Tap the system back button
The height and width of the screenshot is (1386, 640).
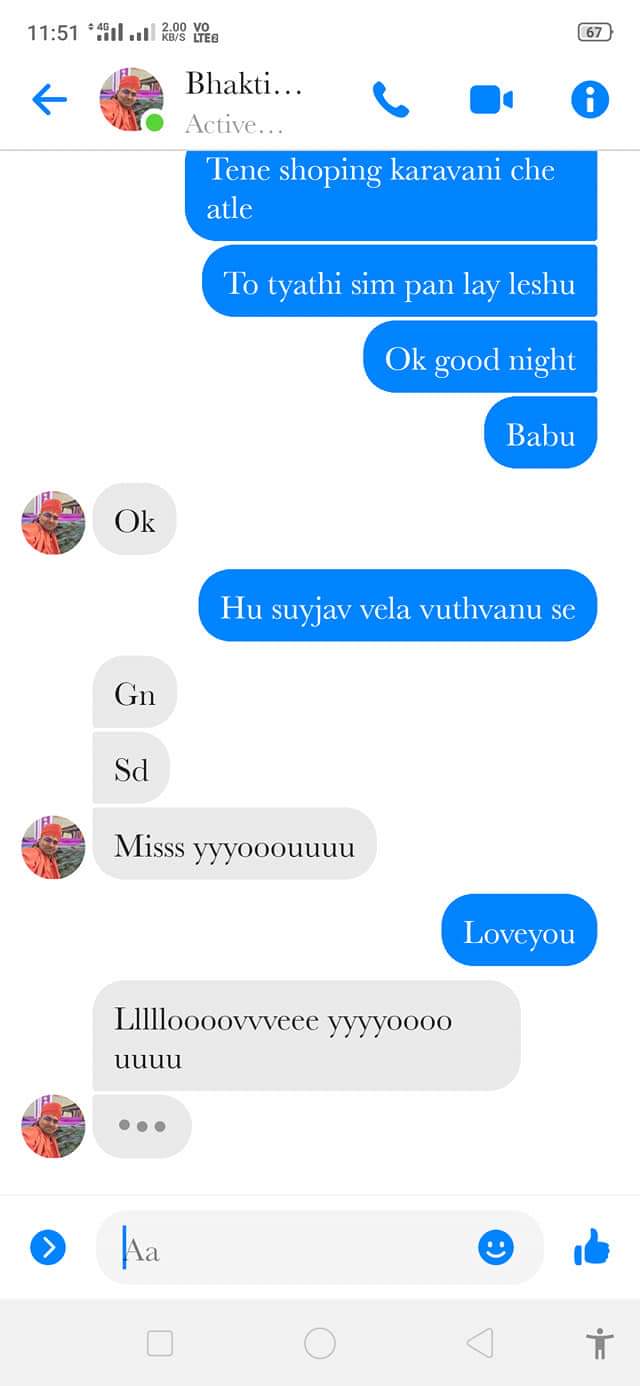click(480, 1342)
